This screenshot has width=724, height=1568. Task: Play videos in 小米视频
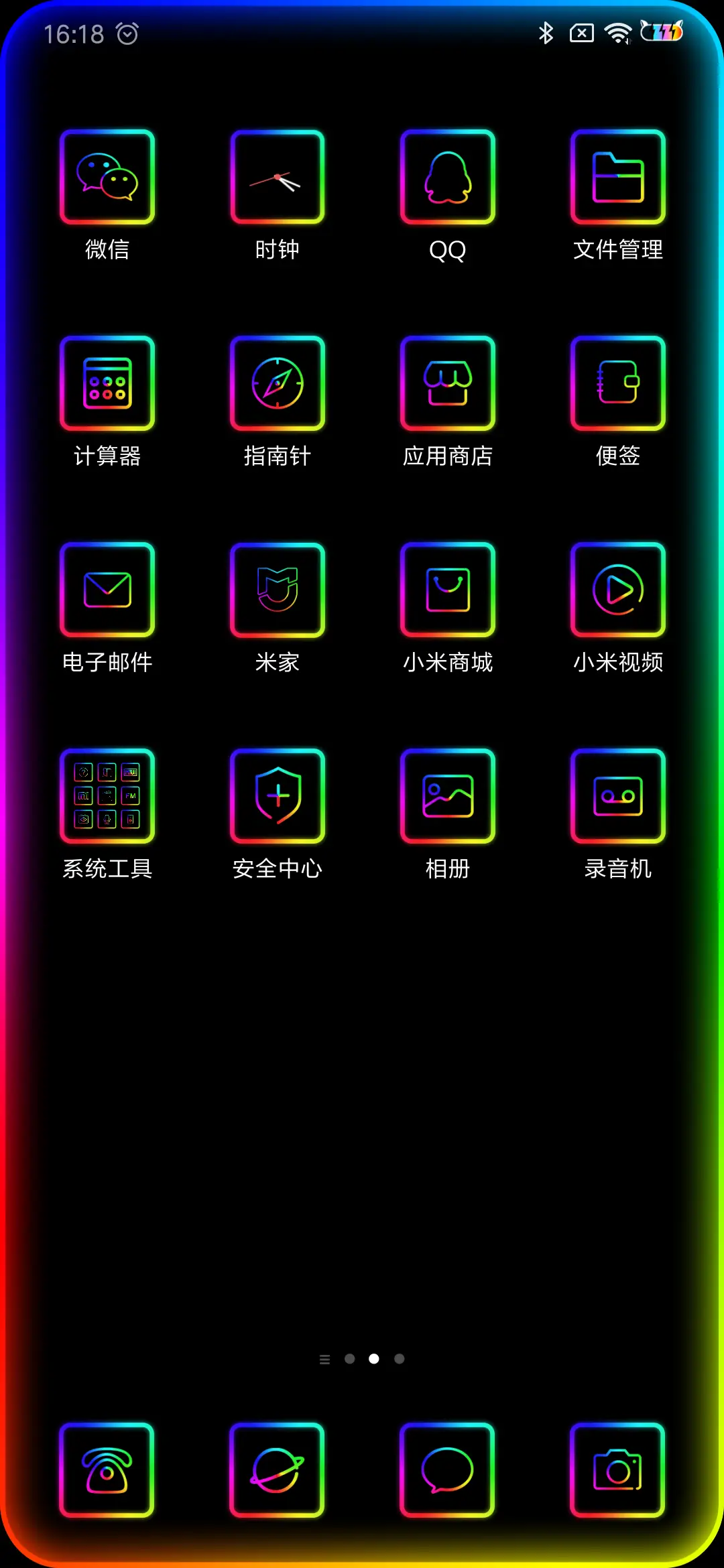617,590
